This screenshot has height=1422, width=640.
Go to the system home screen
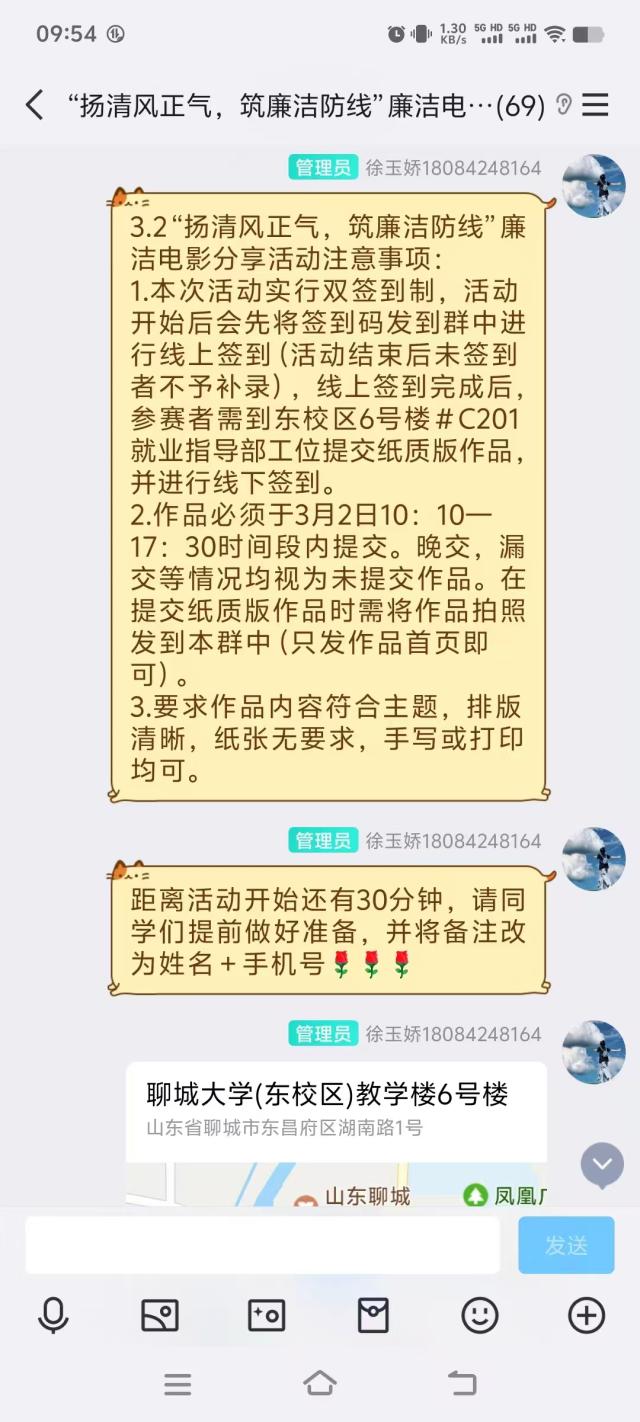click(320, 1384)
